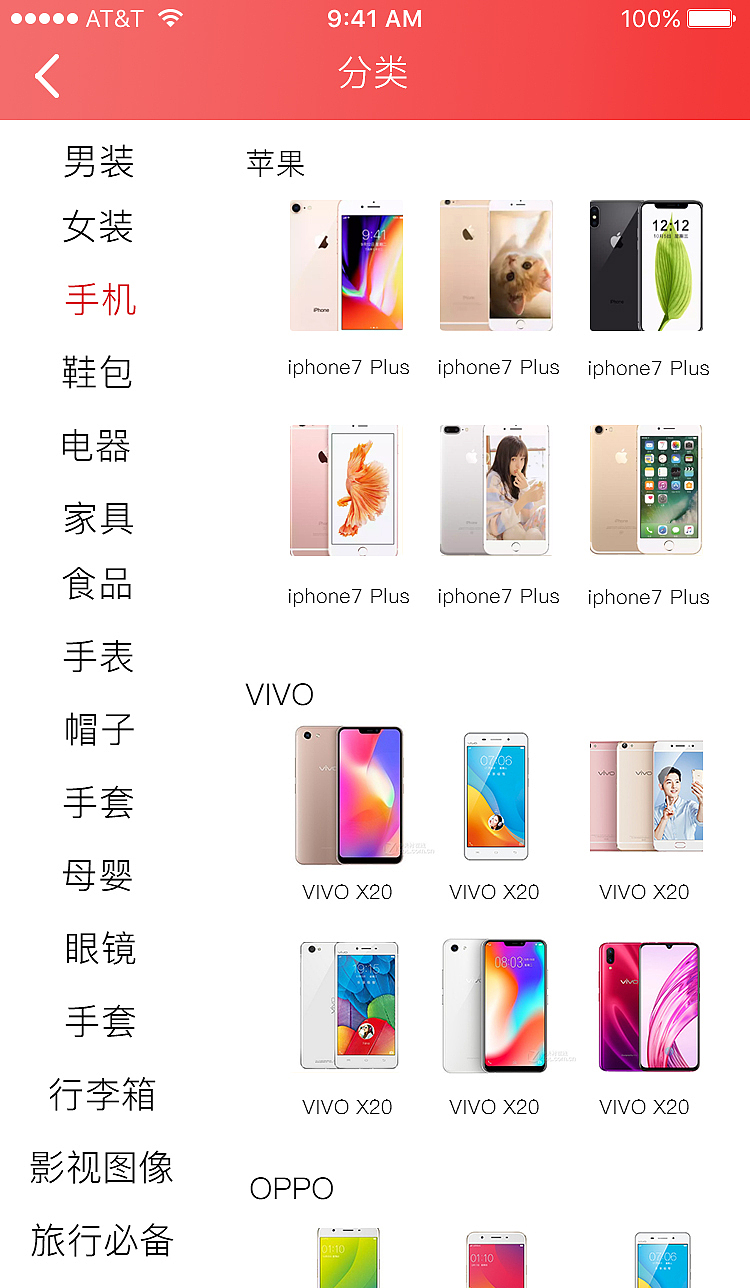Choose the 电器 category
The width and height of the screenshot is (750, 1288).
(x=96, y=445)
